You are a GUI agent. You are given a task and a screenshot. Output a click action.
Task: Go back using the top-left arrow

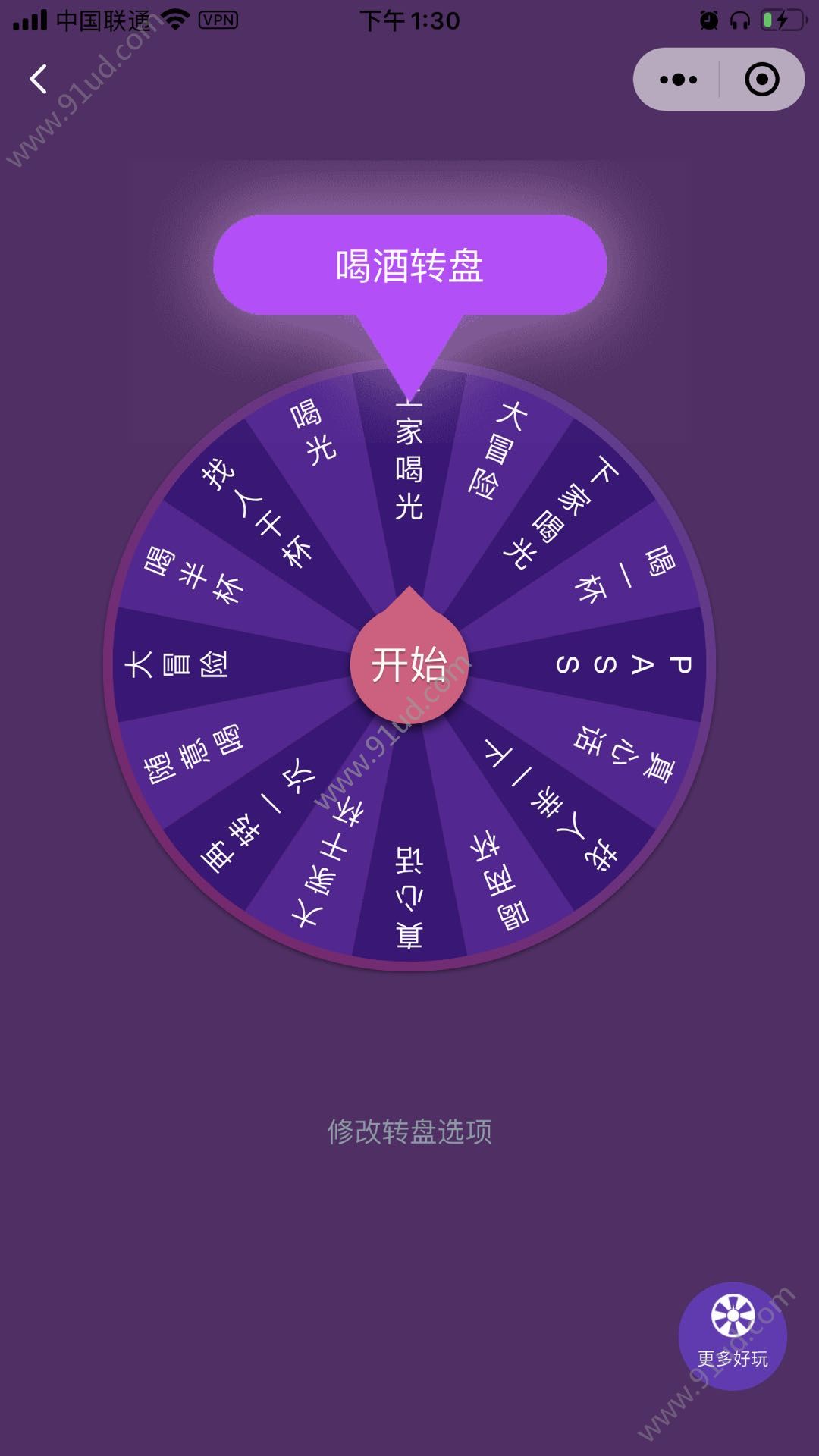coord(38,79)
